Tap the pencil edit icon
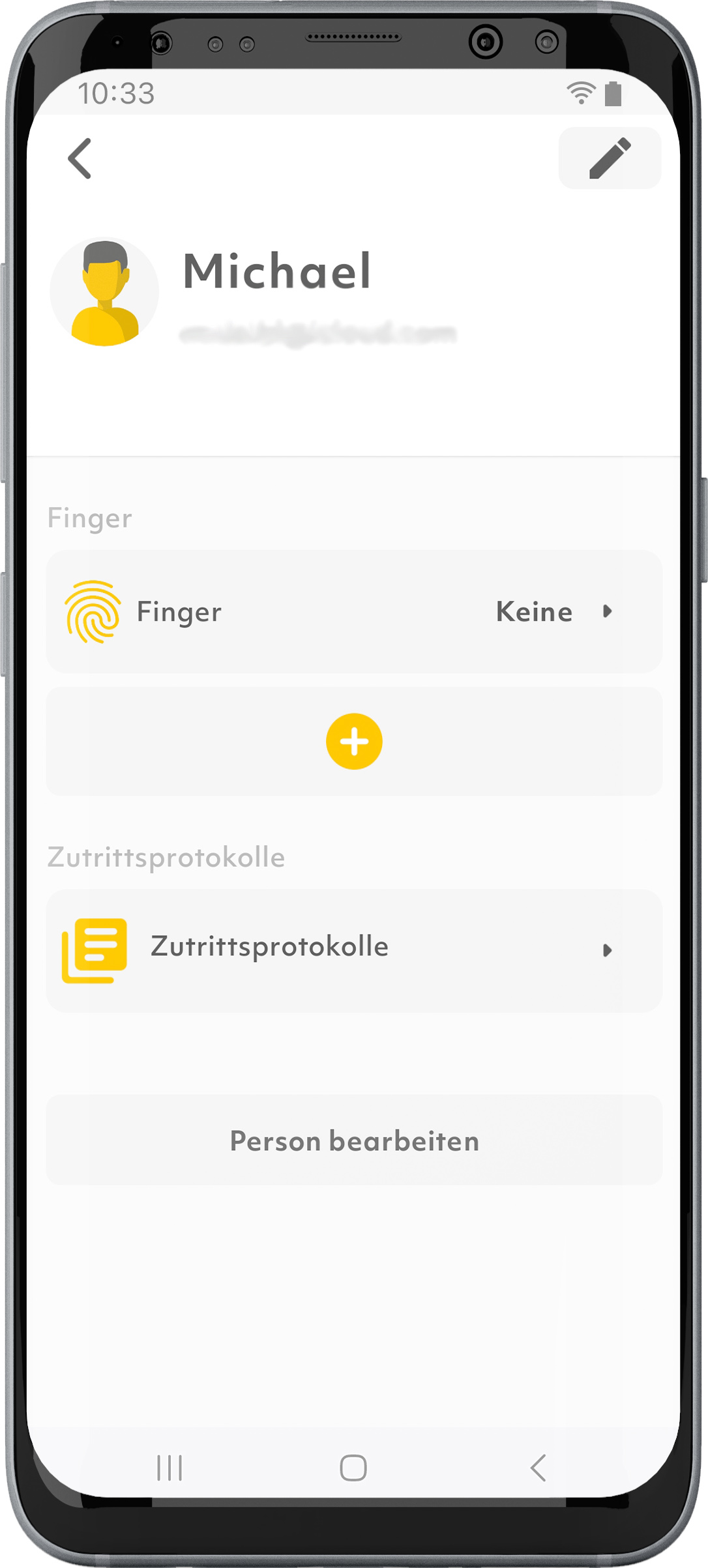708x1568 pixels. 610,158
